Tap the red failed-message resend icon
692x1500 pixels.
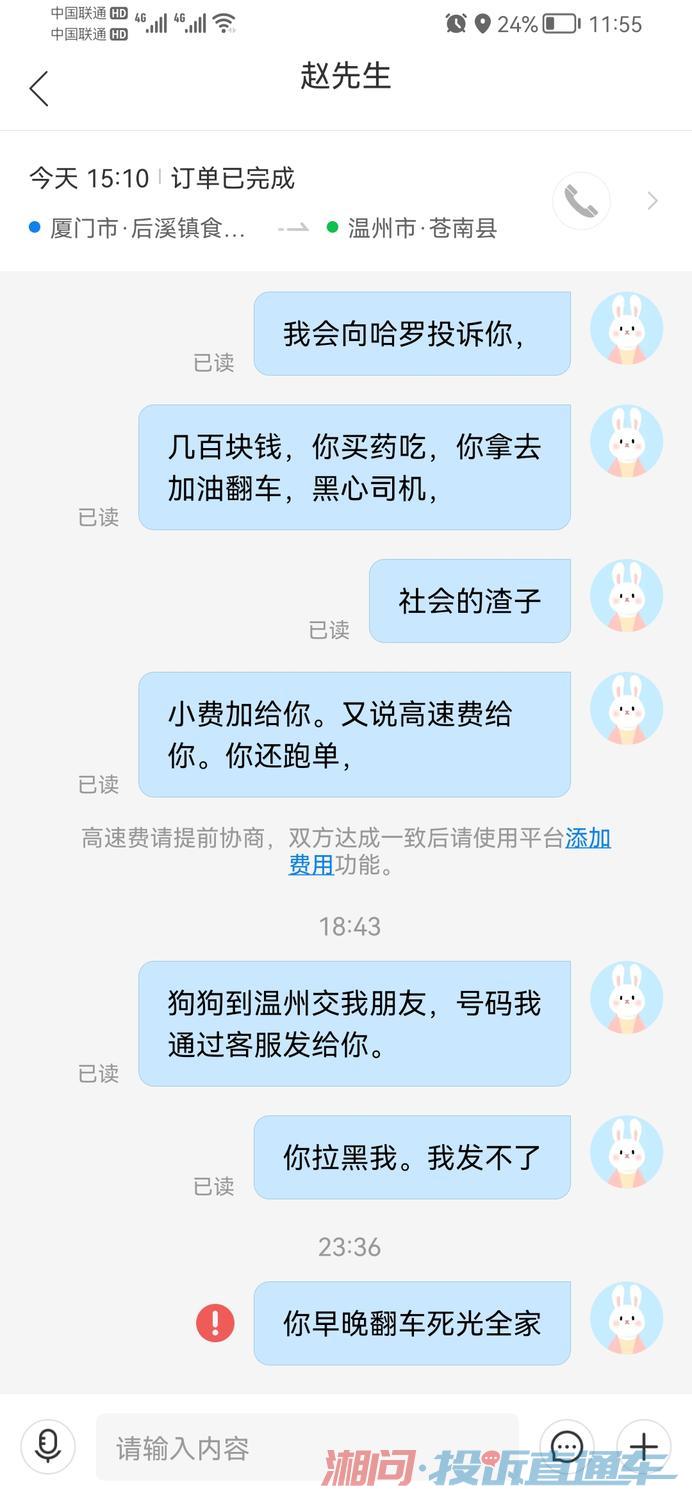[x=215, y=1323]
